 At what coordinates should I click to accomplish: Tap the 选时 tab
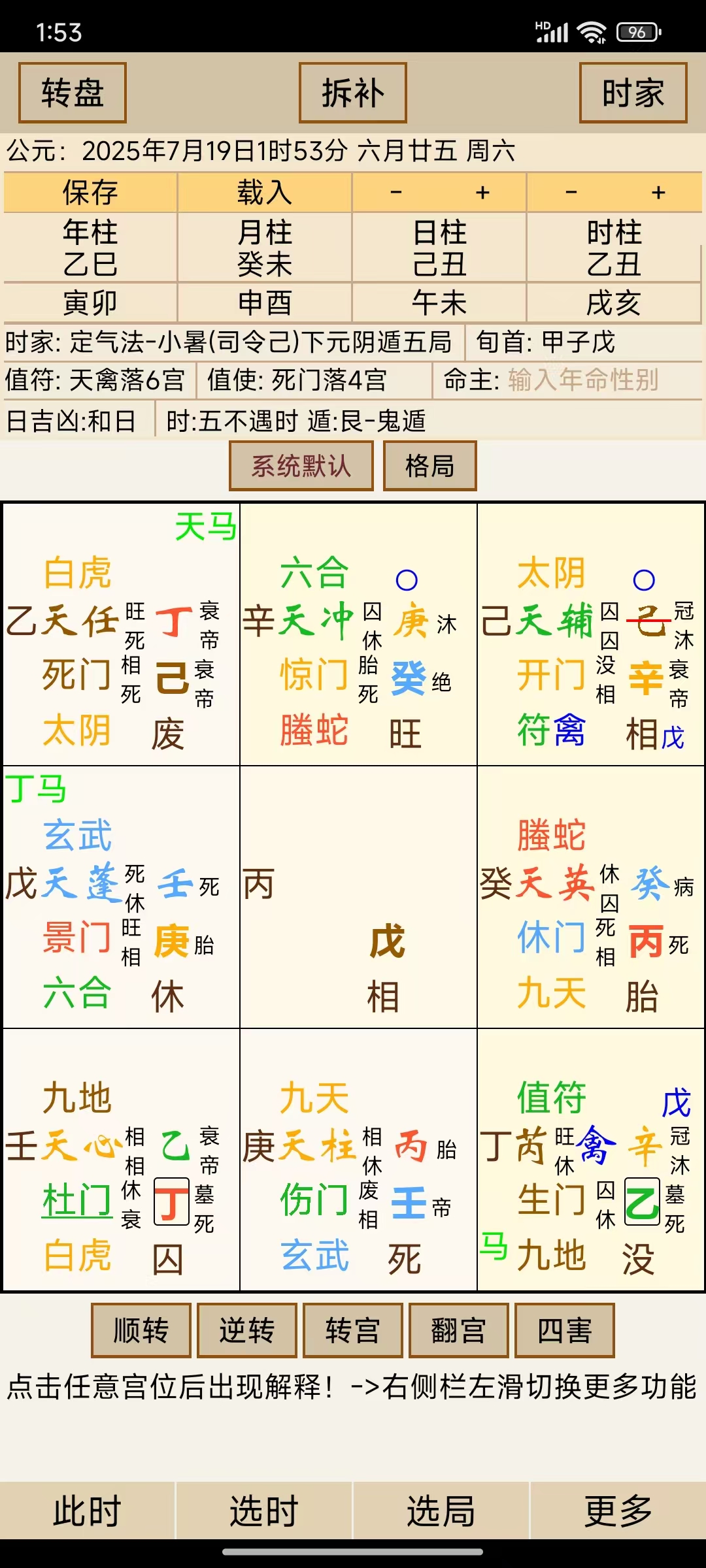[x=264, y=1511]
